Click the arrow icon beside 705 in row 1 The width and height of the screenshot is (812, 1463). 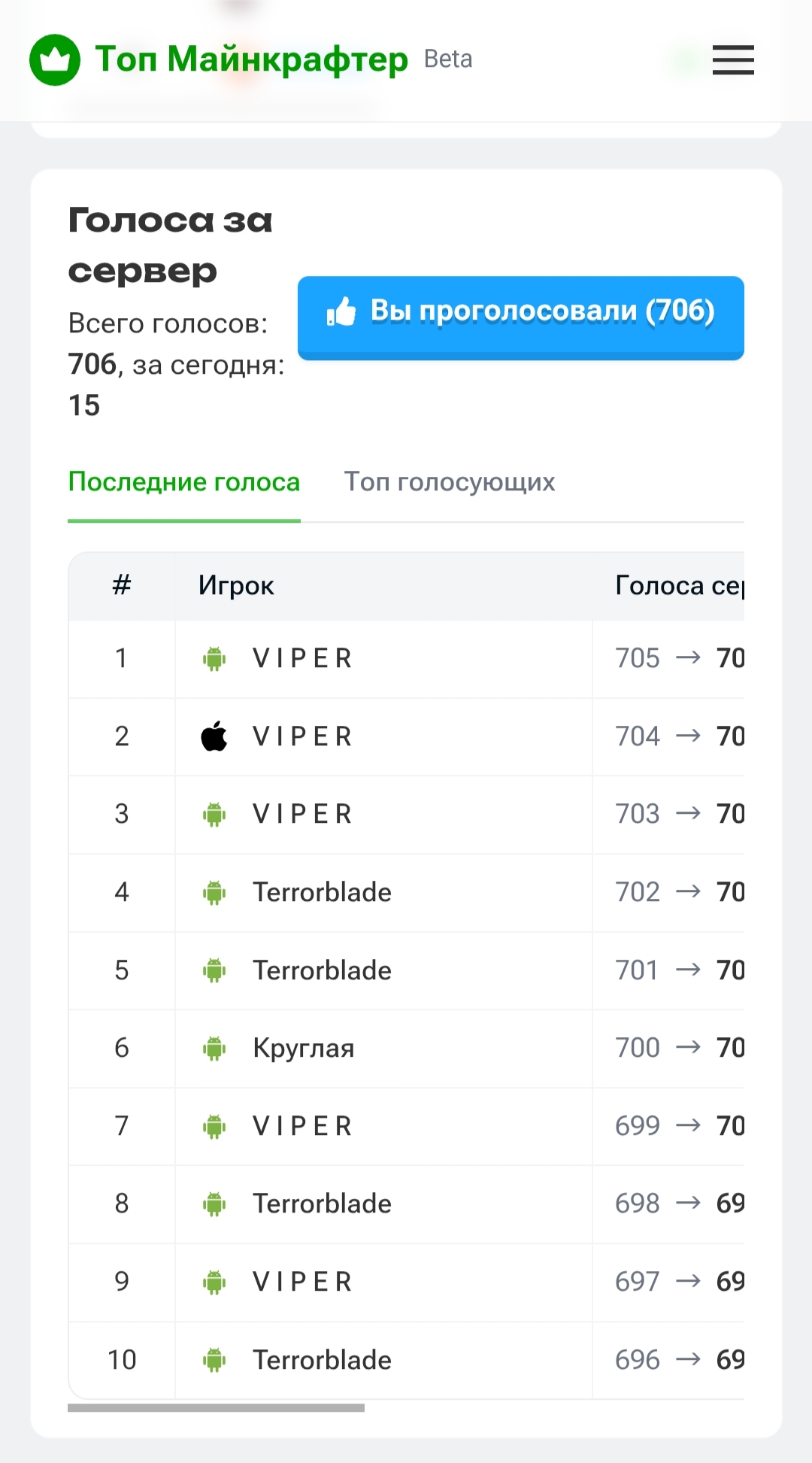coord(689,658)
